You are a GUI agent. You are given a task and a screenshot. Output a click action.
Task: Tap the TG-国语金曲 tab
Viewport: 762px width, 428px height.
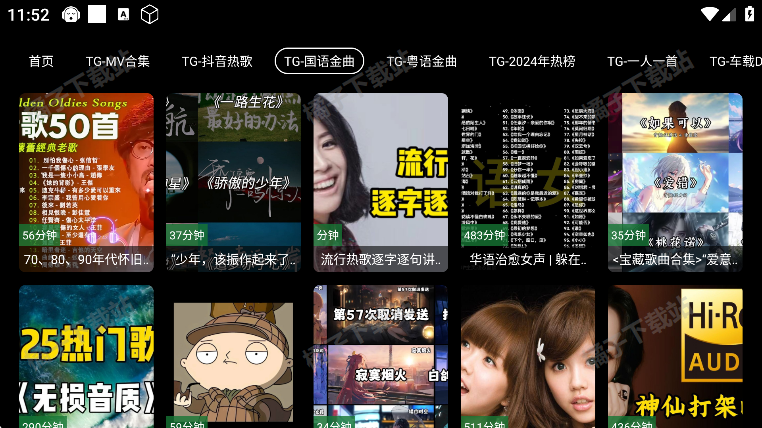point(319,61)
